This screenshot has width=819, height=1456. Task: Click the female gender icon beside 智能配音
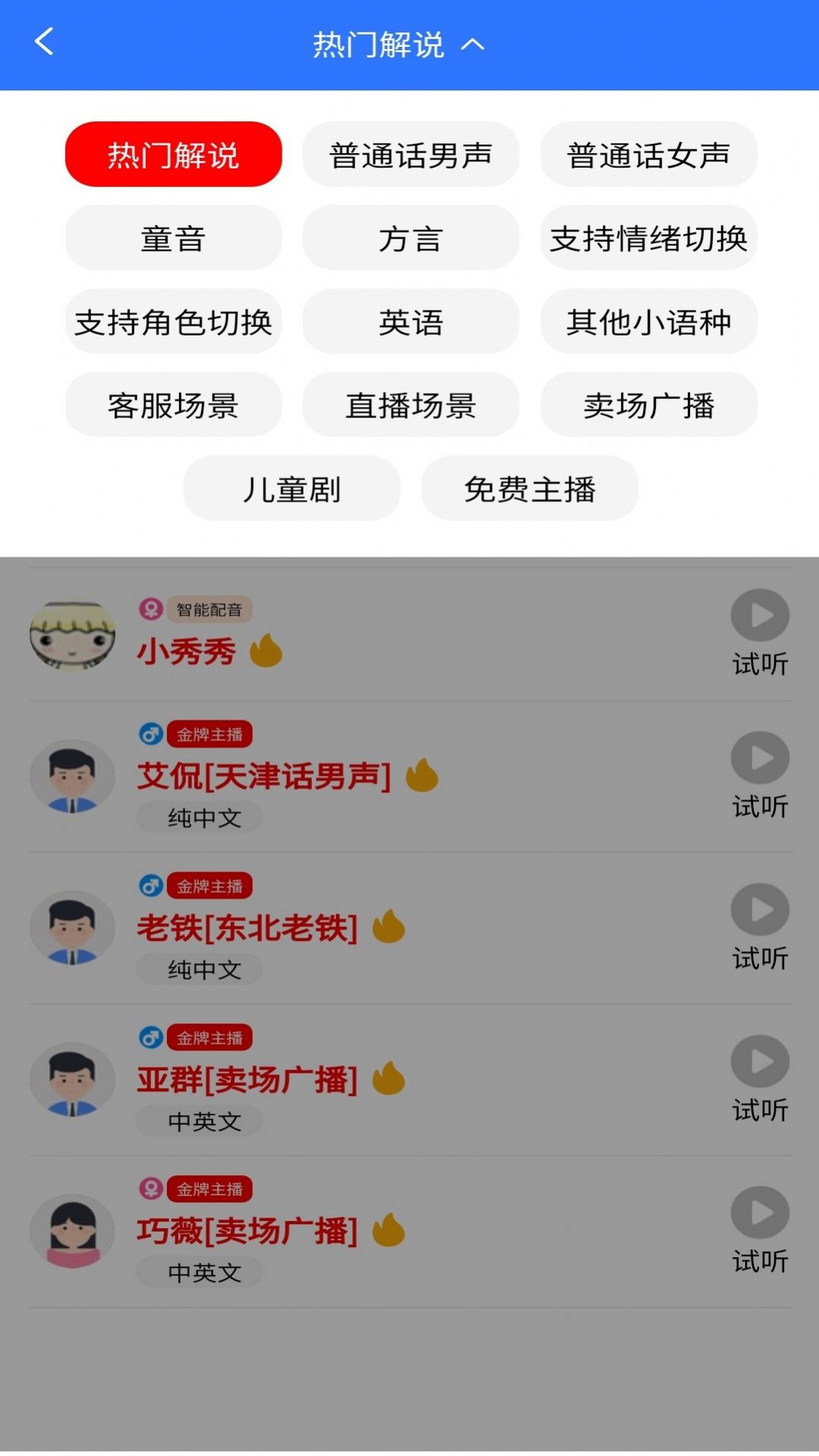(149, 608)
